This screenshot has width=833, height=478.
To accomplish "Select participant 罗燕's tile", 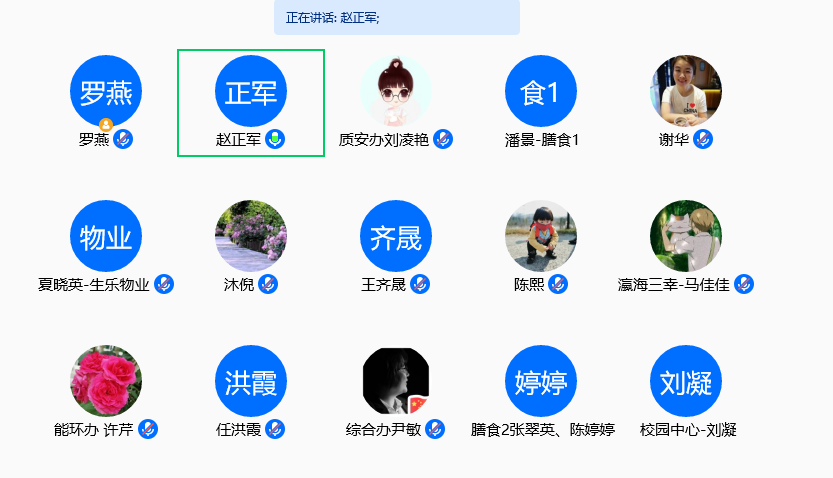I will click(x=106, y=92).
